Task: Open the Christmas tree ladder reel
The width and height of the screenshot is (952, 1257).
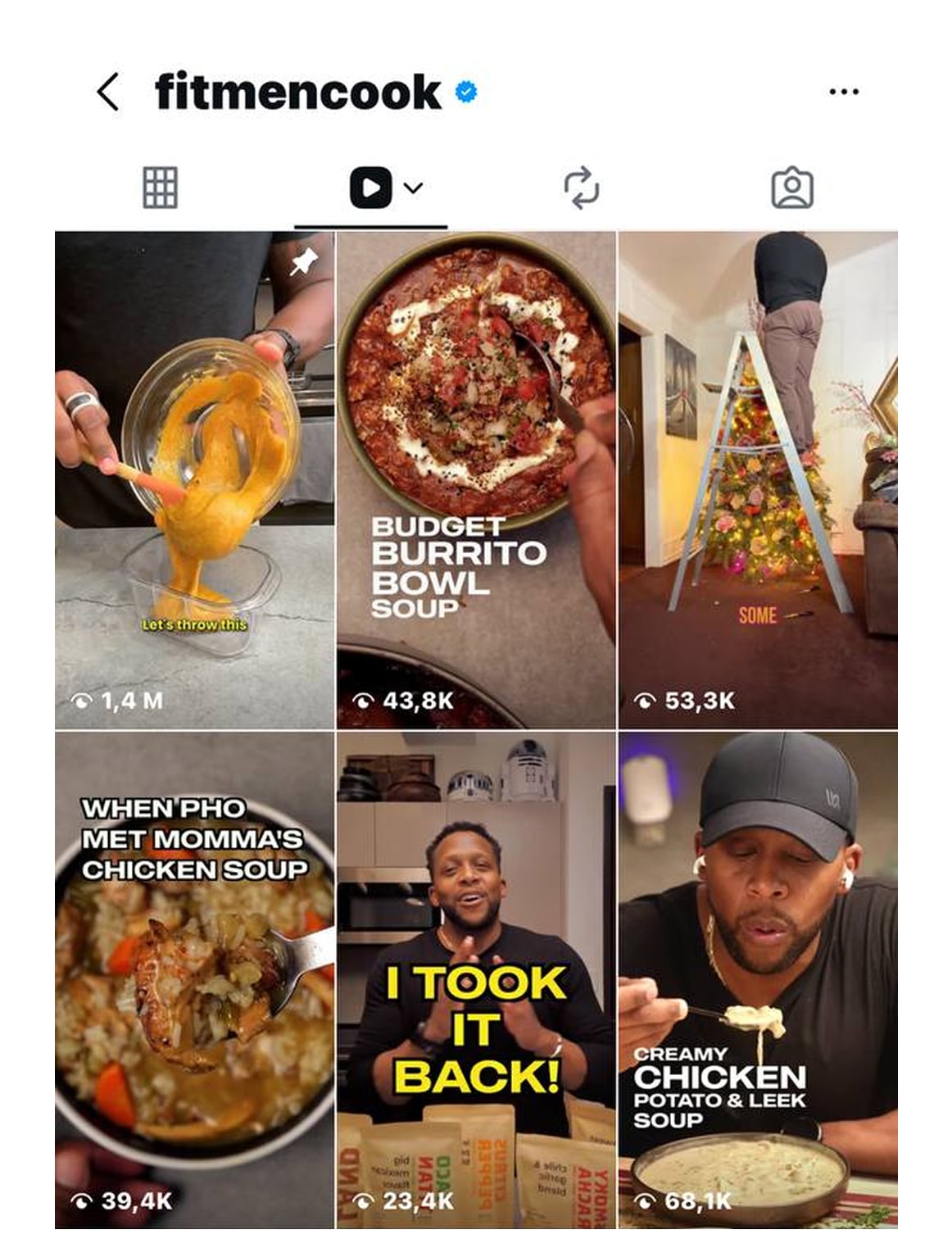Action: point(760,475)
